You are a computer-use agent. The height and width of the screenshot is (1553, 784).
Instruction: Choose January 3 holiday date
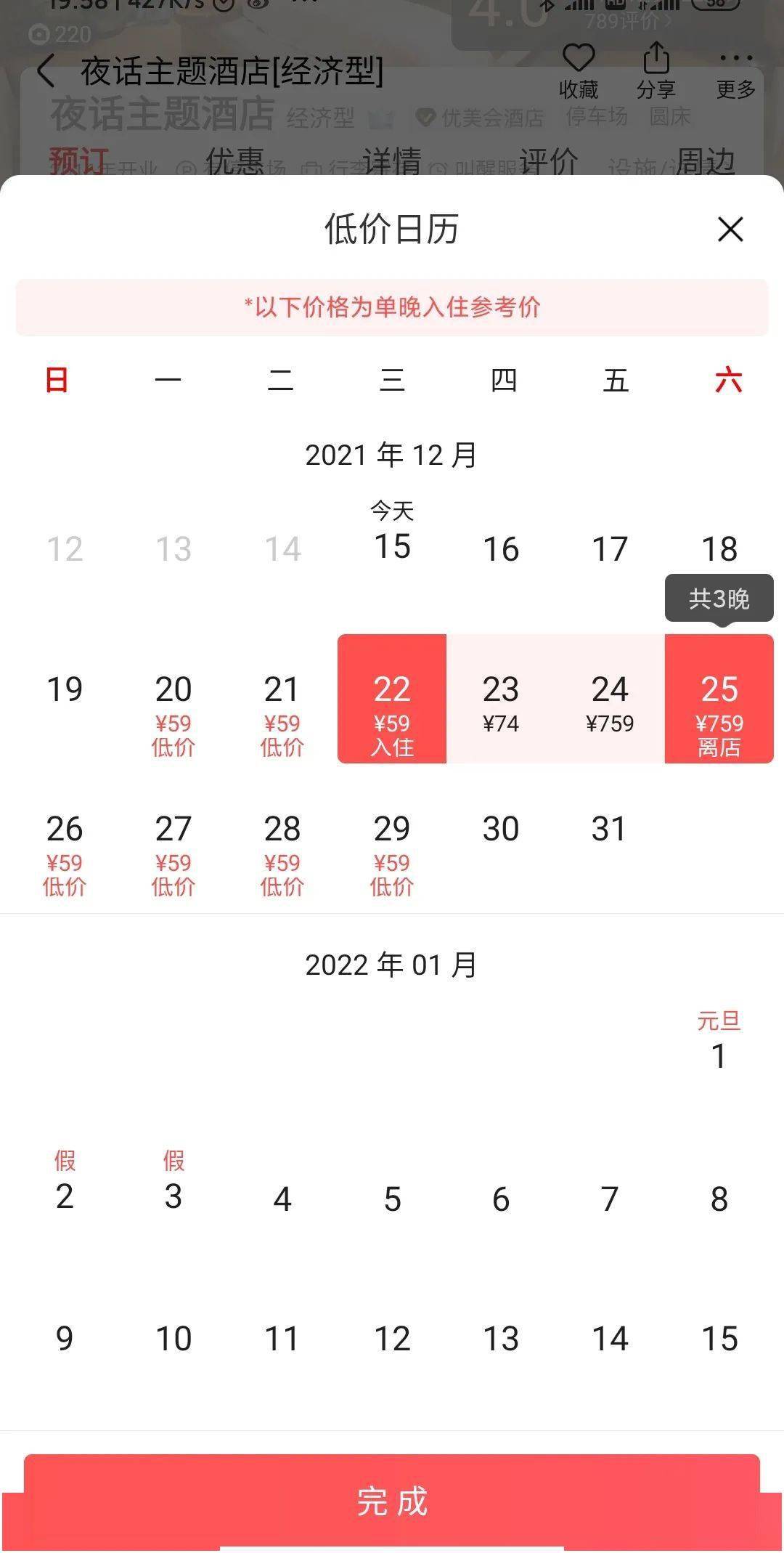tap(173, 1185)
